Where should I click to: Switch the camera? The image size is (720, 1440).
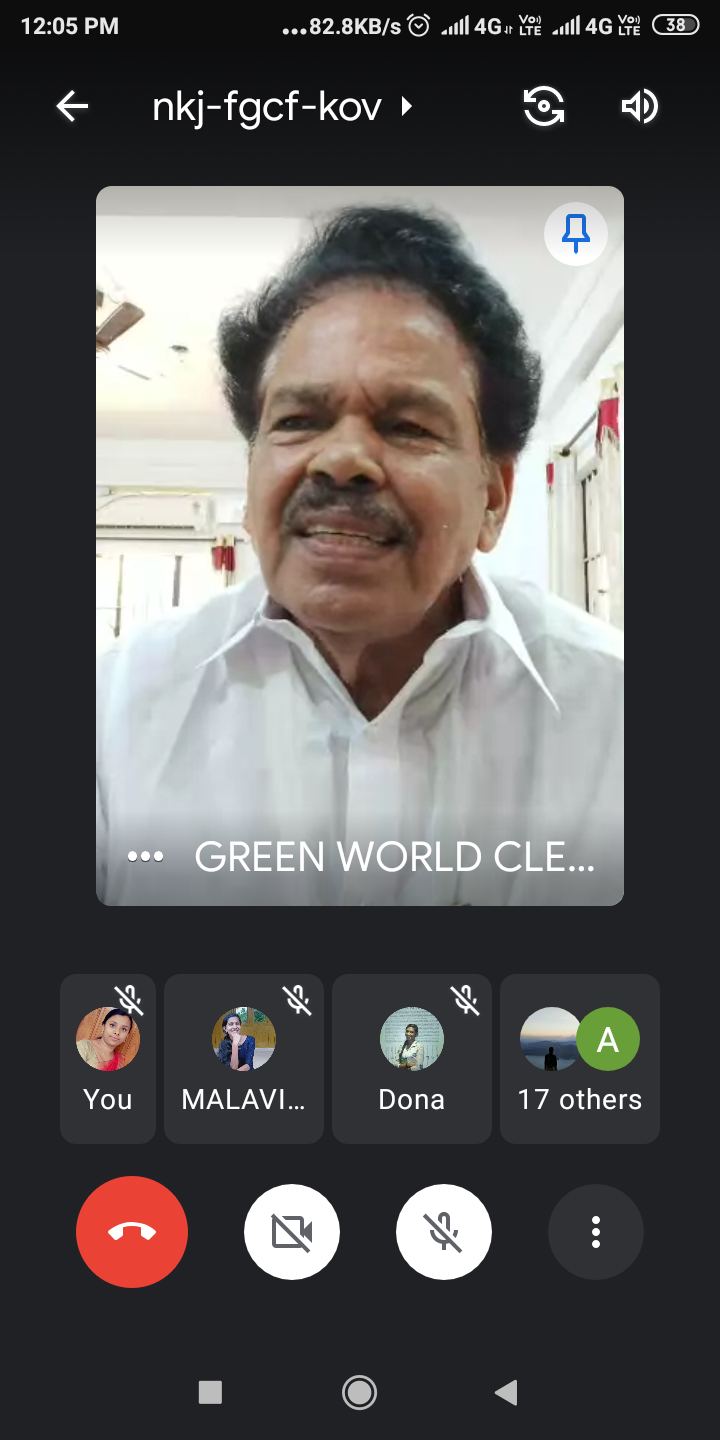click(x=544, y=106)
